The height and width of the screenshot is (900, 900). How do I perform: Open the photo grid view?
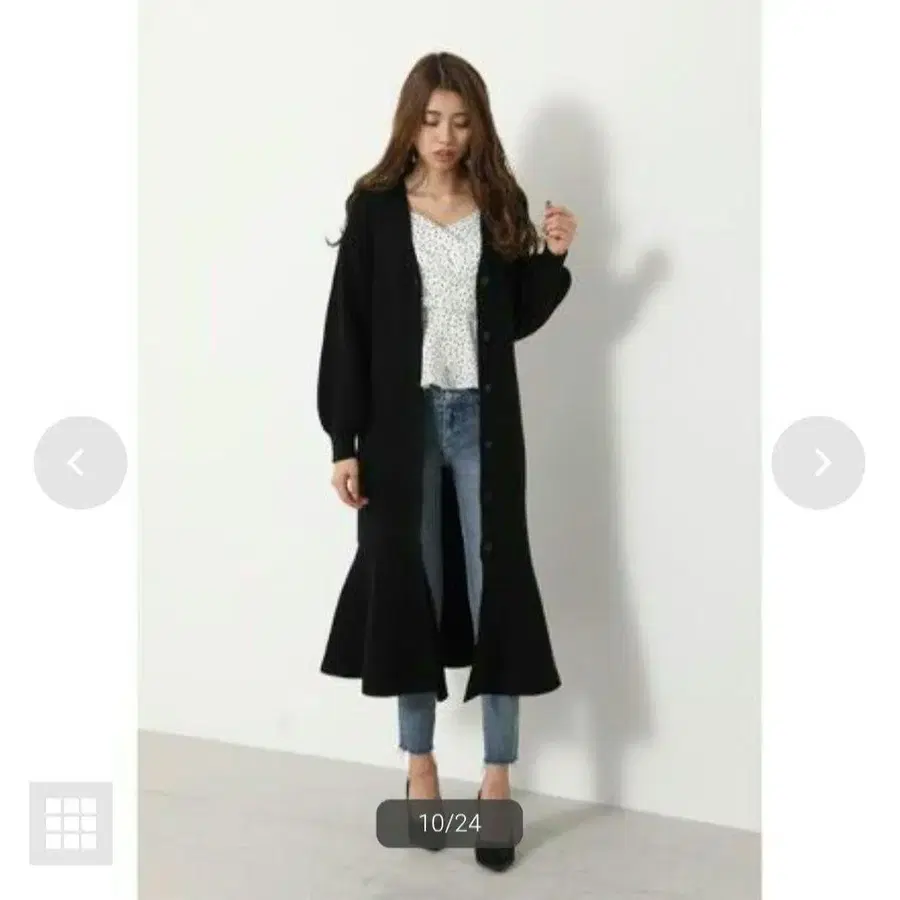pos(71,823)
